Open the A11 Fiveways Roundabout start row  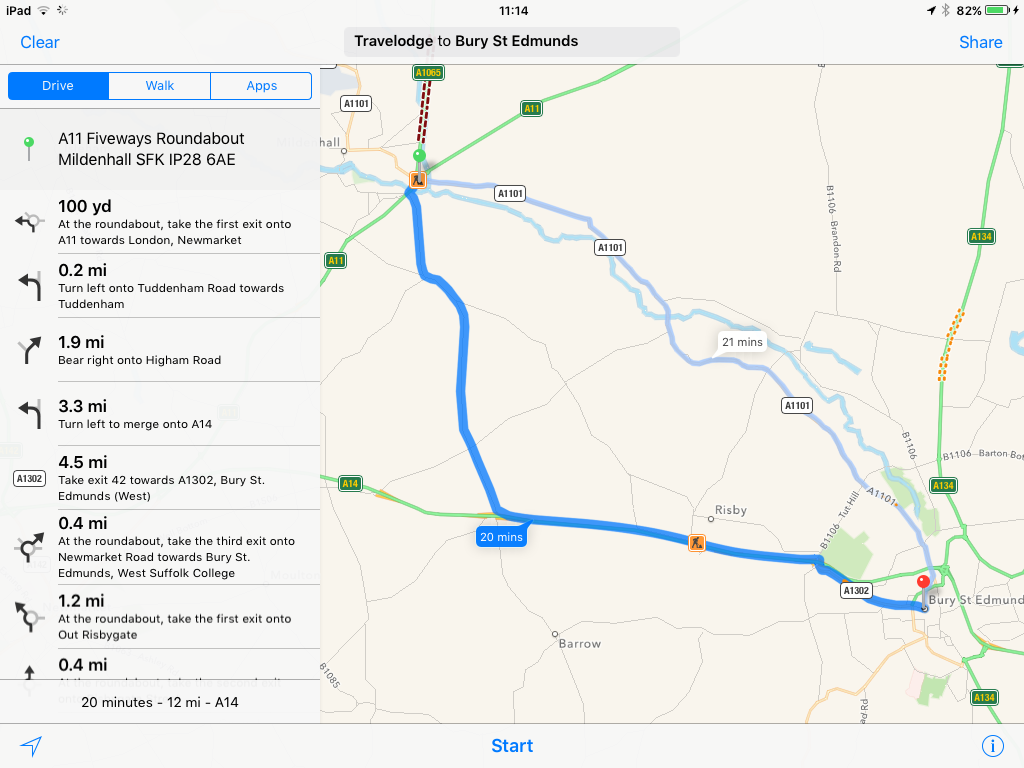[160, 149]
